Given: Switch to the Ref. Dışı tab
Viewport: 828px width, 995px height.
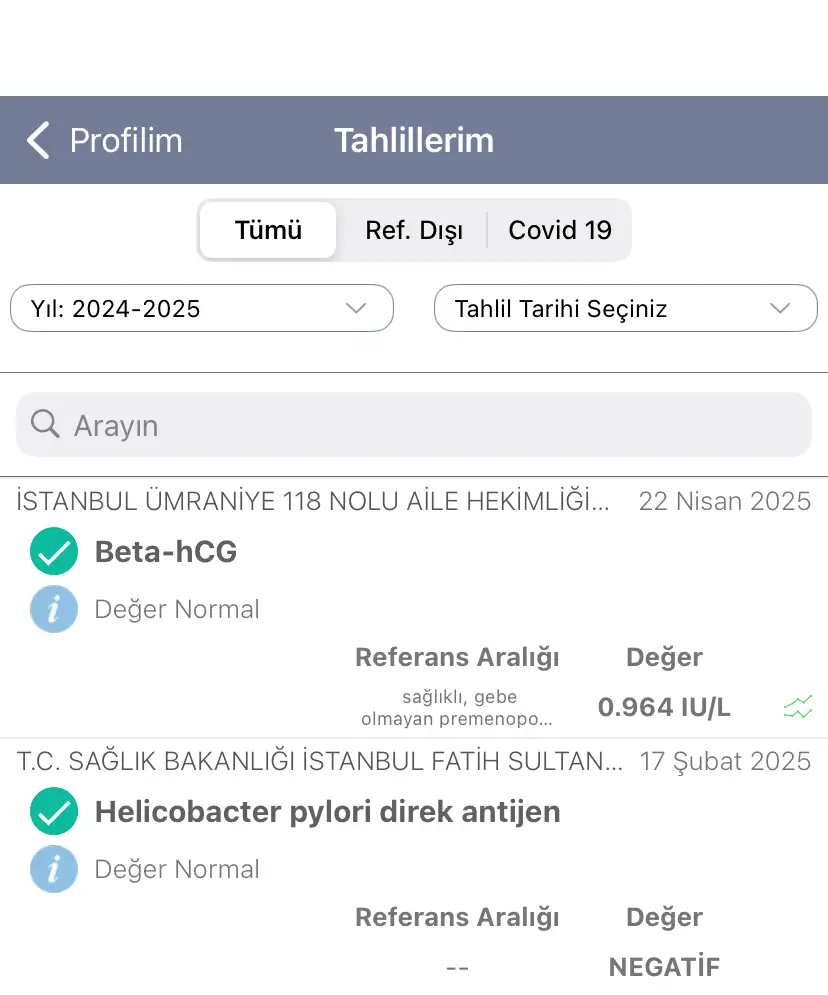Looking at the screenshot, I should (x=413, y=231).
